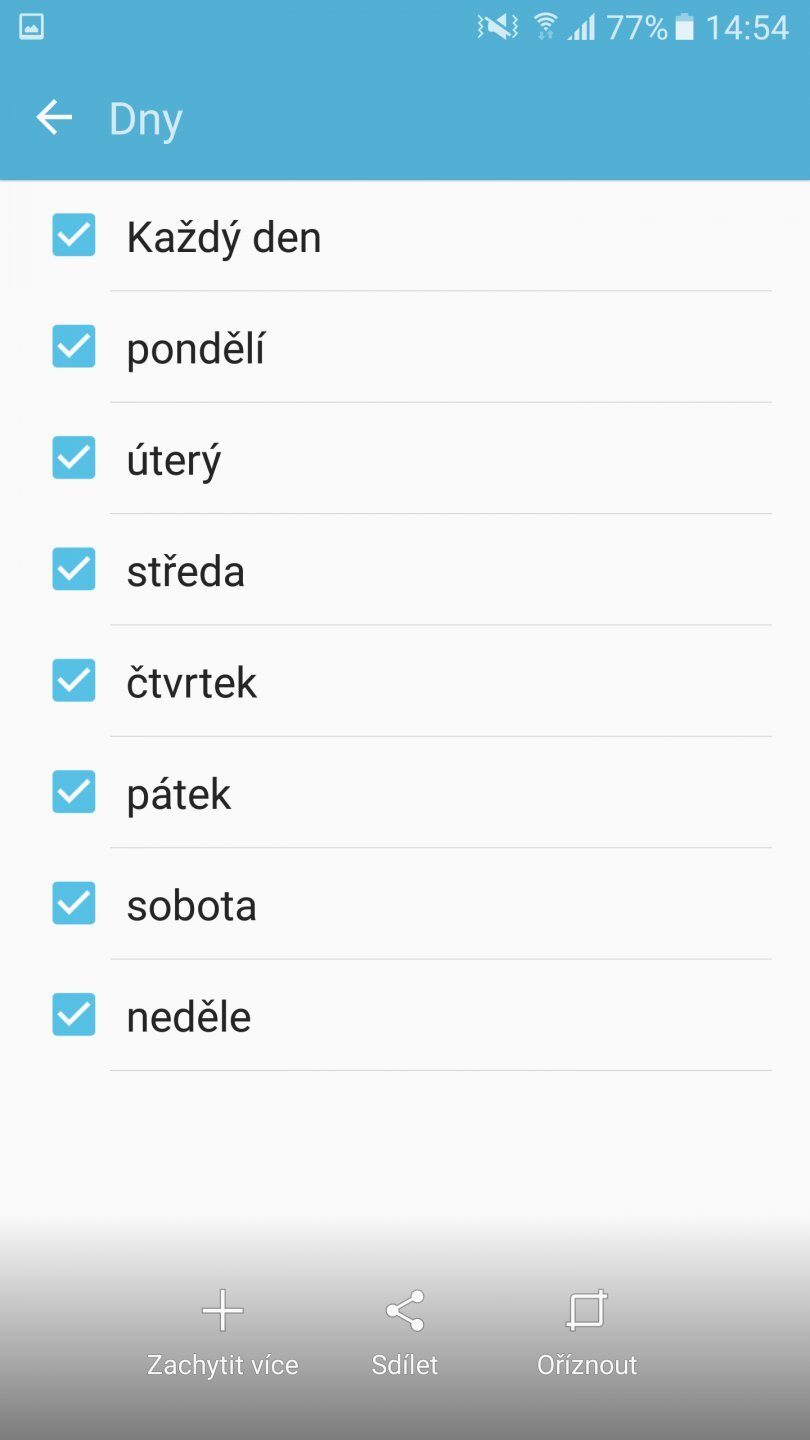
Task: Uncheck the pondělí checkbox
Action: [74, 347]
